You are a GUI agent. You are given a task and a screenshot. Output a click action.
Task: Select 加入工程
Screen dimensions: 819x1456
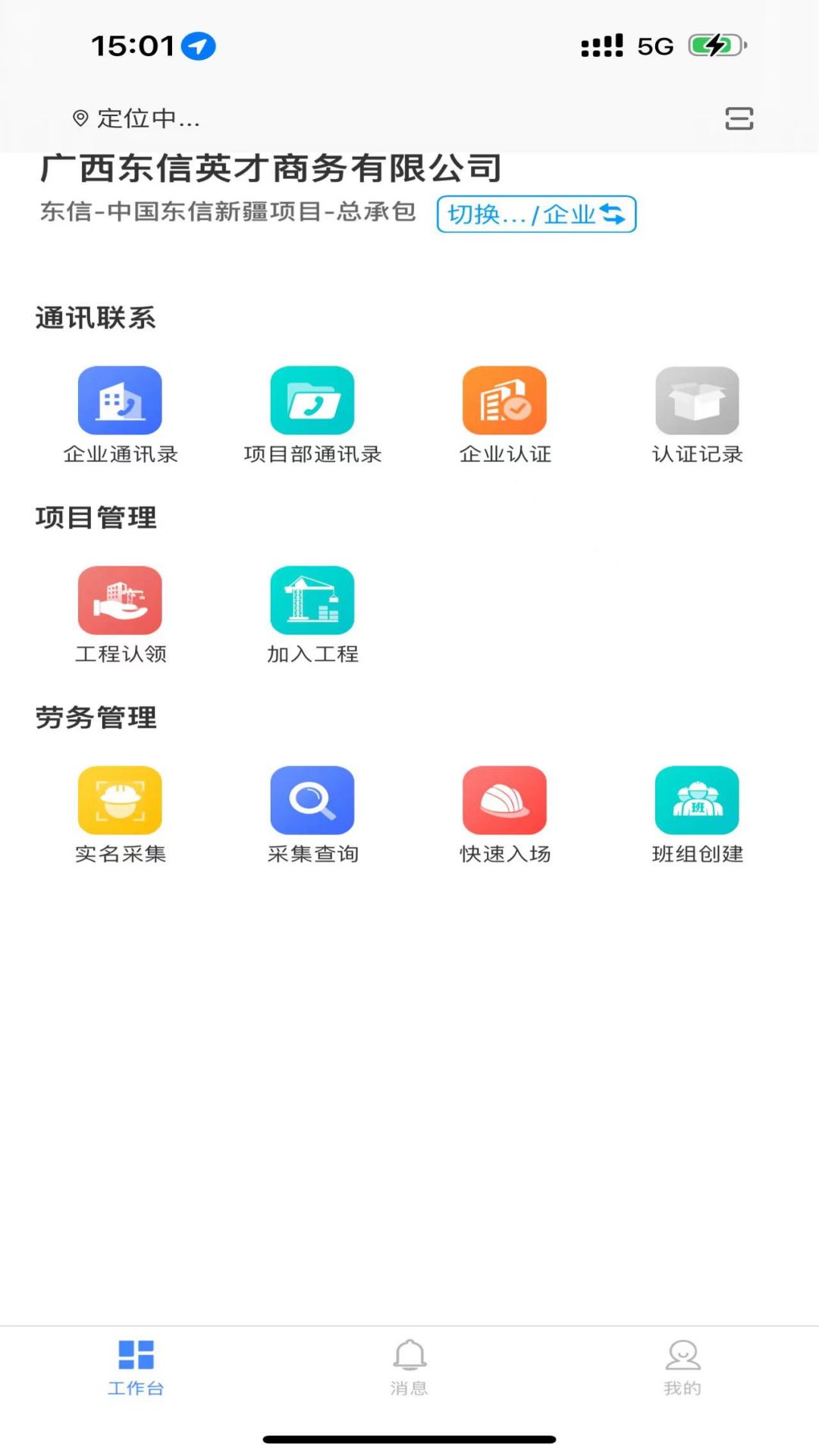[312, 615]
